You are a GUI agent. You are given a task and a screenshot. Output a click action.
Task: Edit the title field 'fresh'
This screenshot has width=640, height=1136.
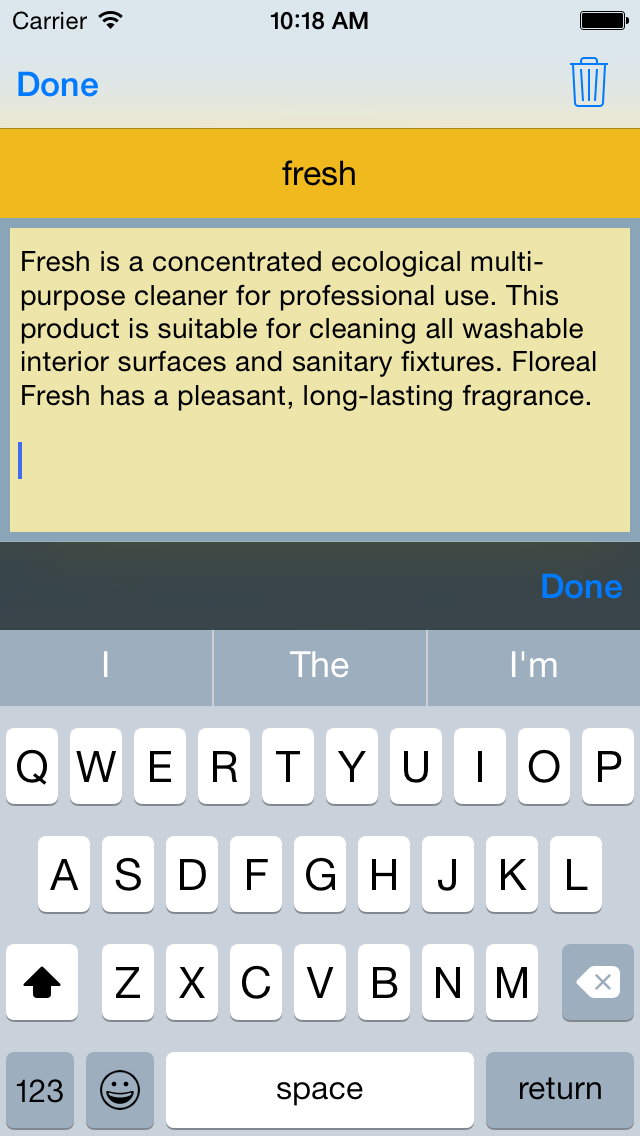point(320,173)
